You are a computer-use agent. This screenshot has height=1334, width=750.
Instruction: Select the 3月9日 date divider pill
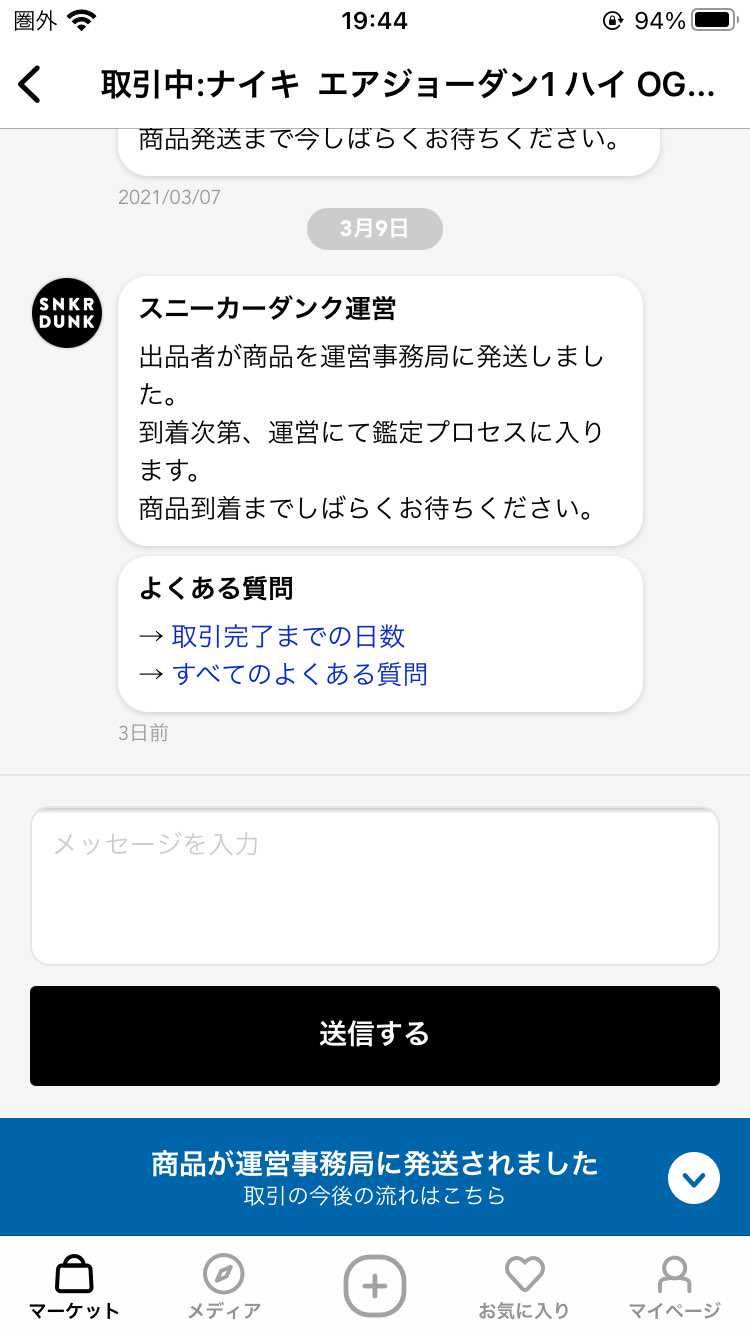[375, 228]
